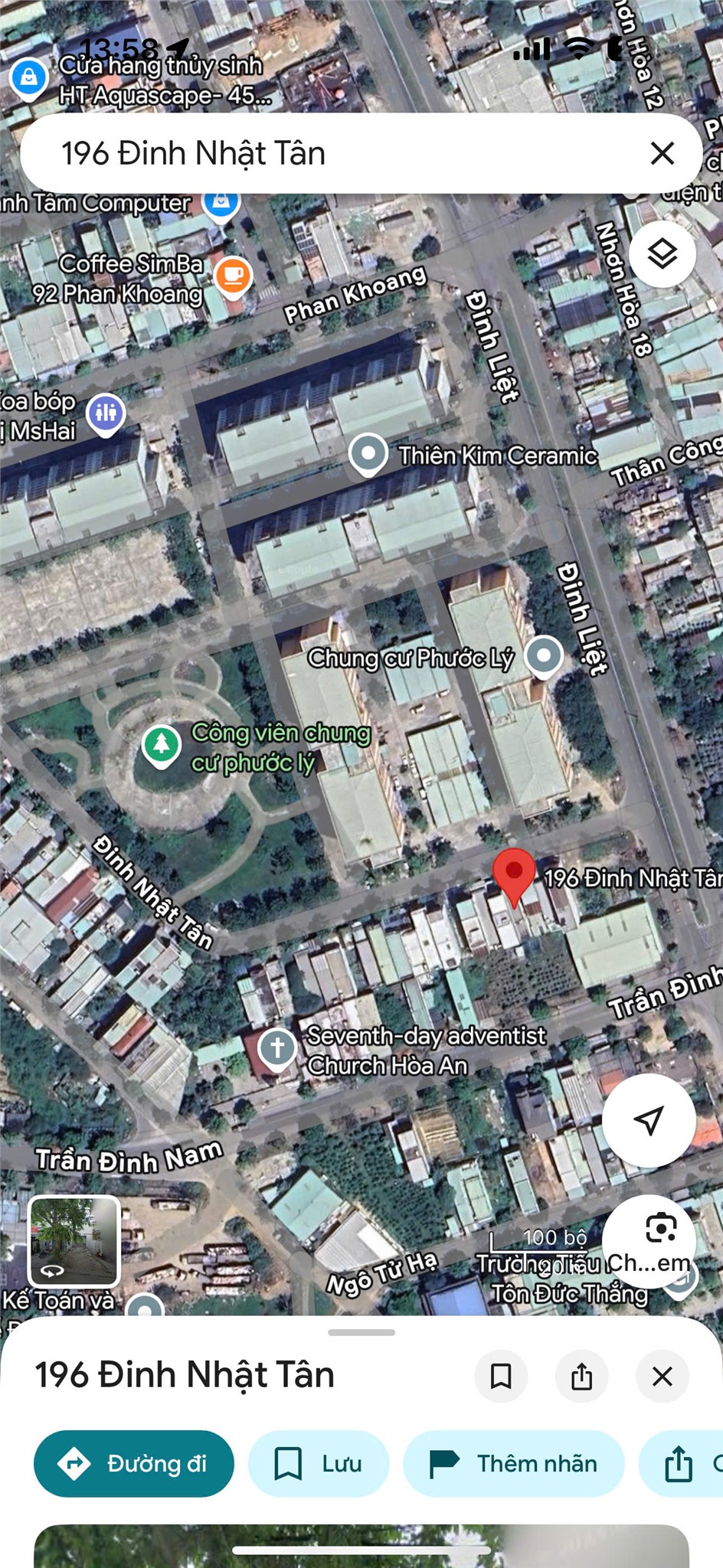Share this location from the header
This screenshot has width=723, height=1568.
(581, 1376)
